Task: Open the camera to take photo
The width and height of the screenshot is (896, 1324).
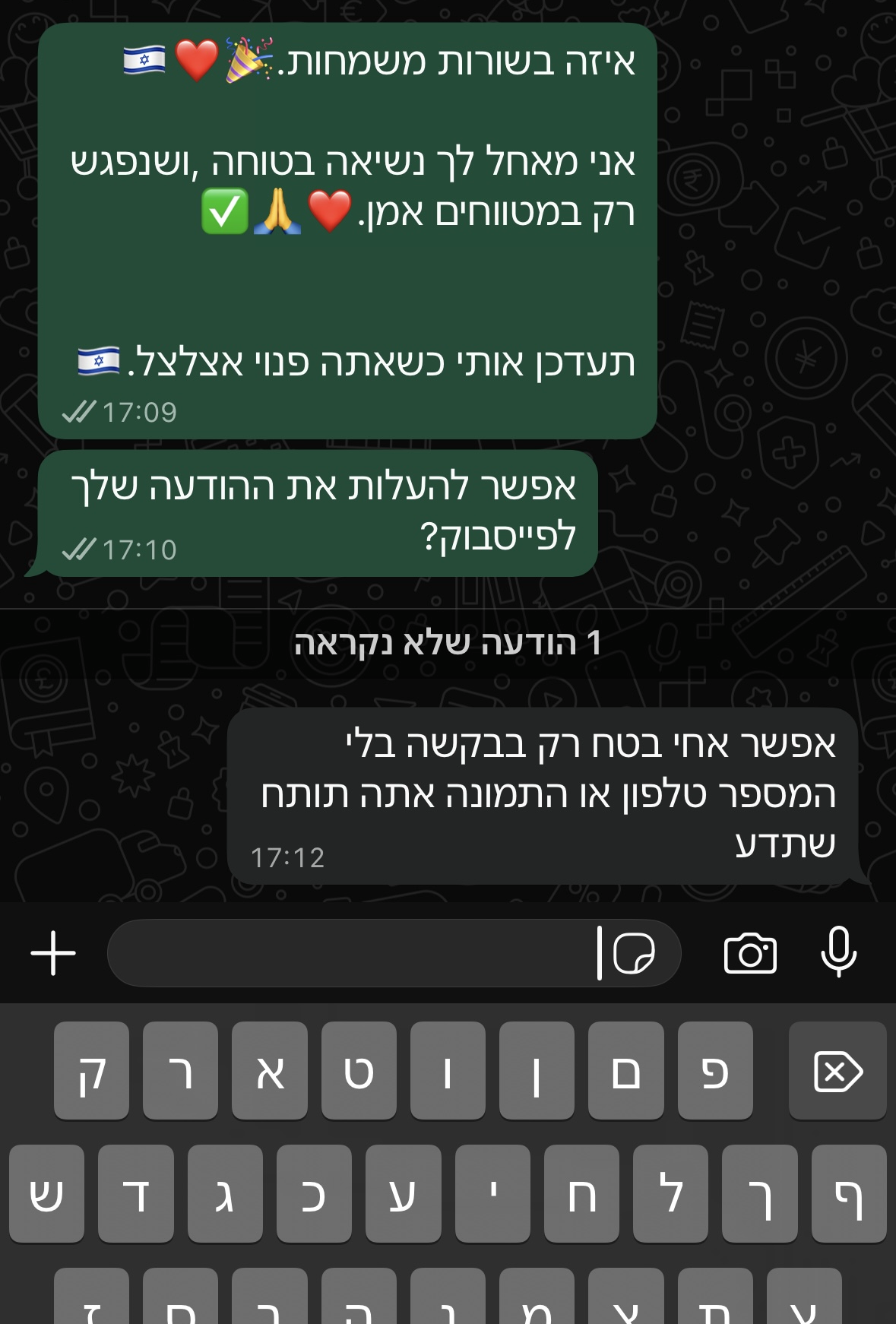Action: (x=750, y=953)
